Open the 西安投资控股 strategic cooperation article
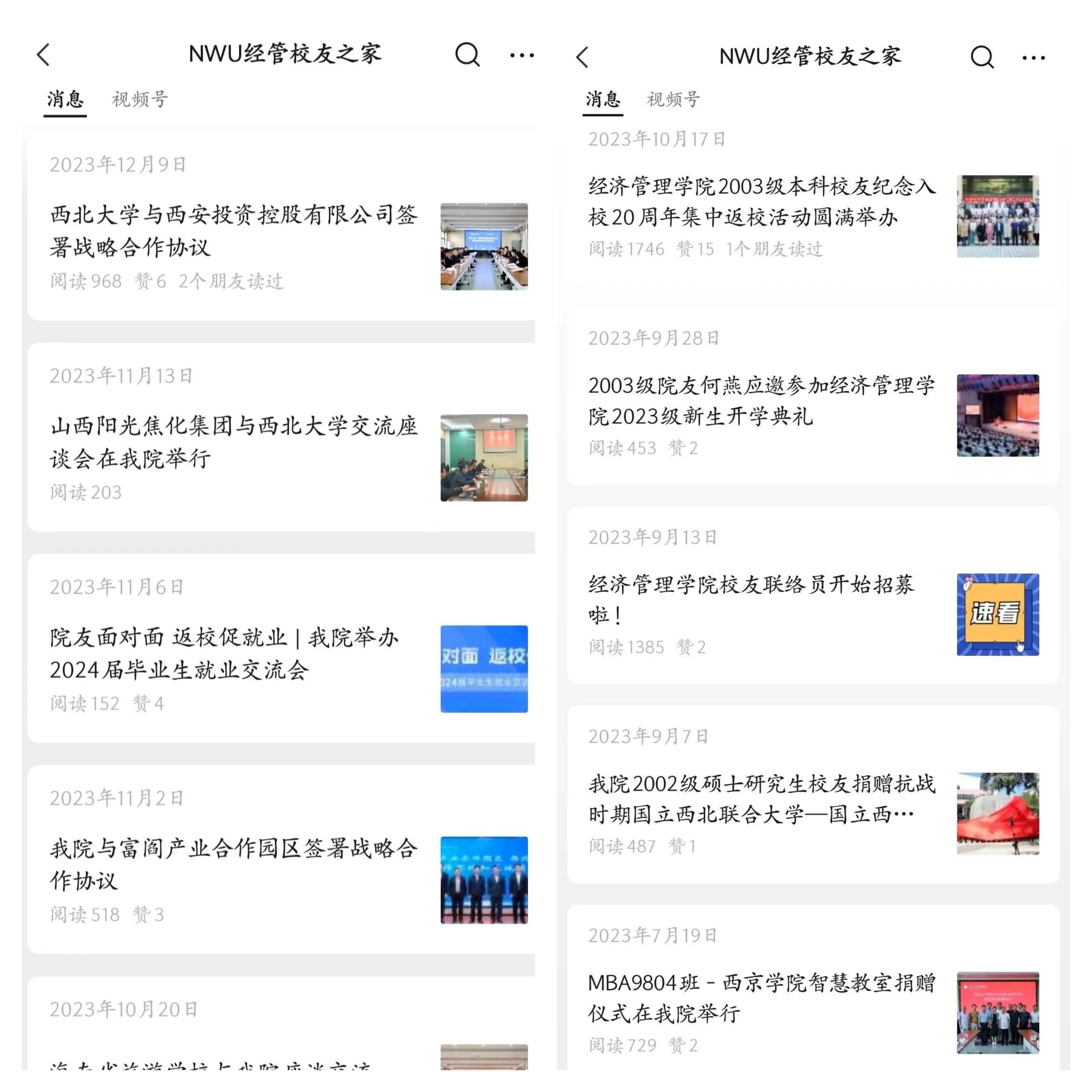 click(x=234, y=231)
